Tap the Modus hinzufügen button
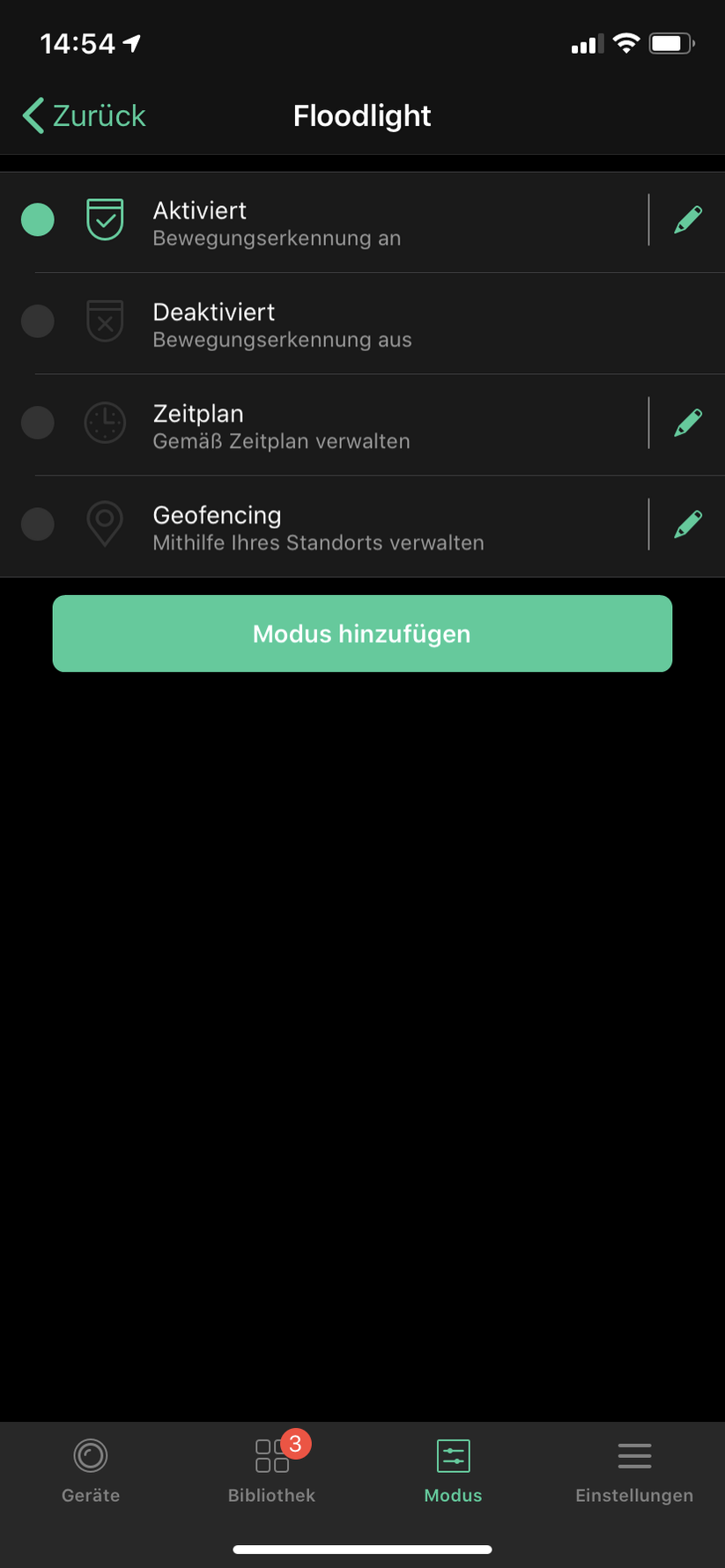 point(362,634)
